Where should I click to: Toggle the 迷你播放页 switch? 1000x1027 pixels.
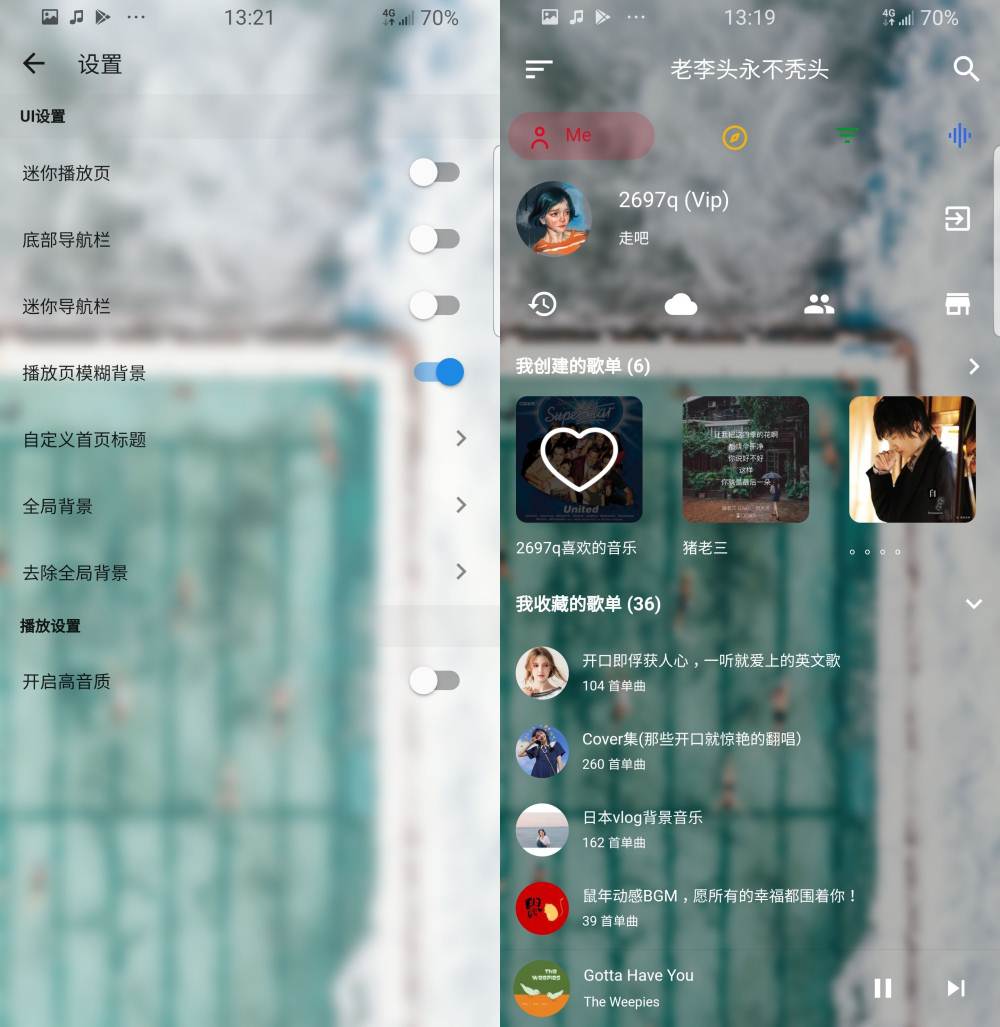point(435,173)
